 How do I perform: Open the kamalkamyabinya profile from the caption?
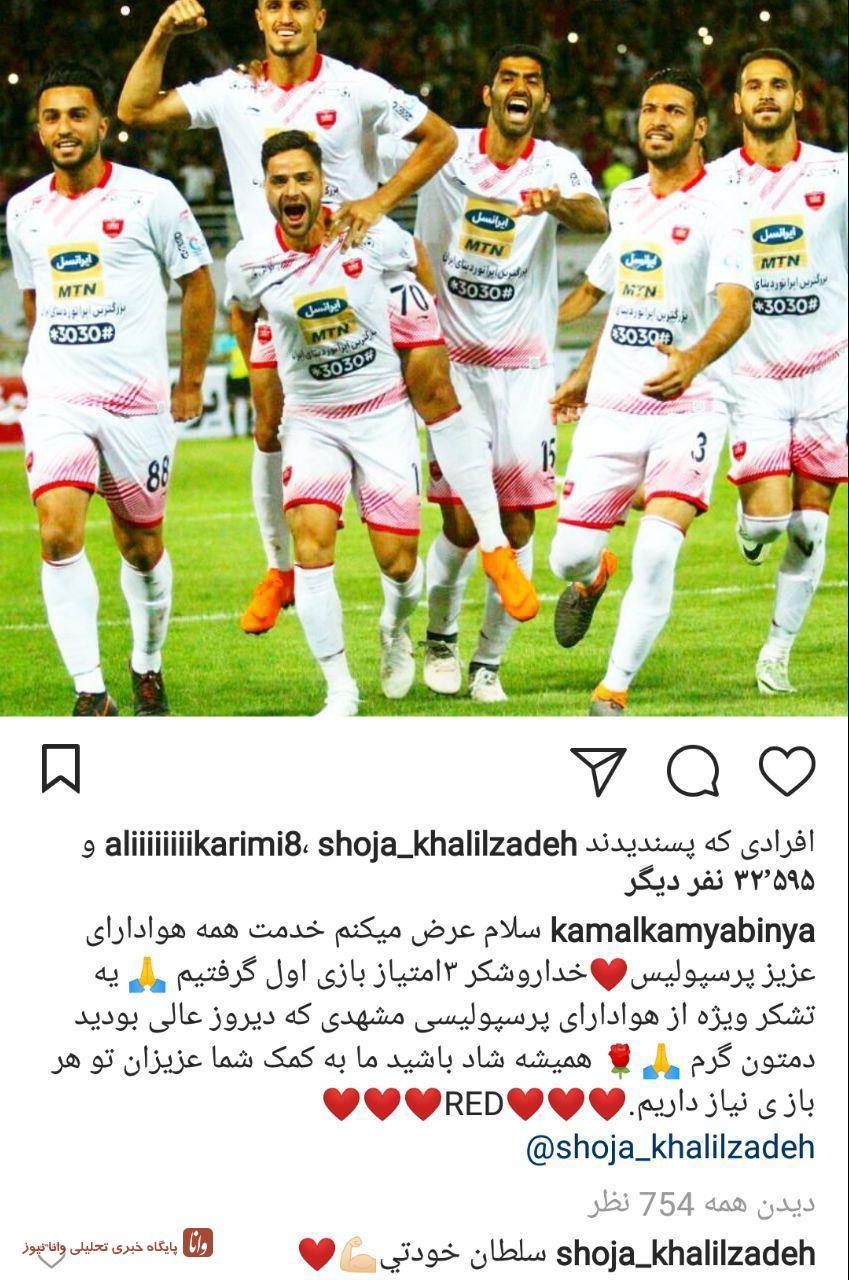point(683,931)
